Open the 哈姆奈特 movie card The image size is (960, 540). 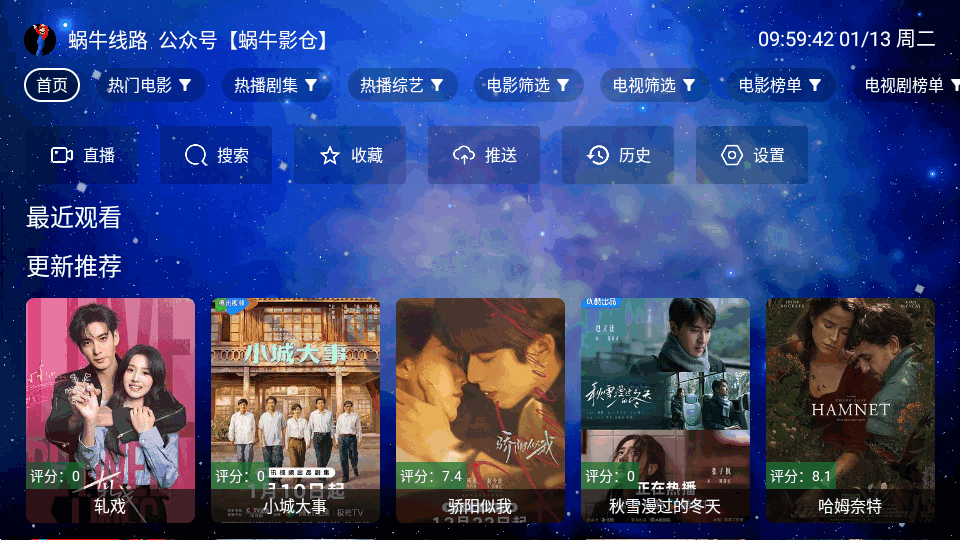[850, 410]
